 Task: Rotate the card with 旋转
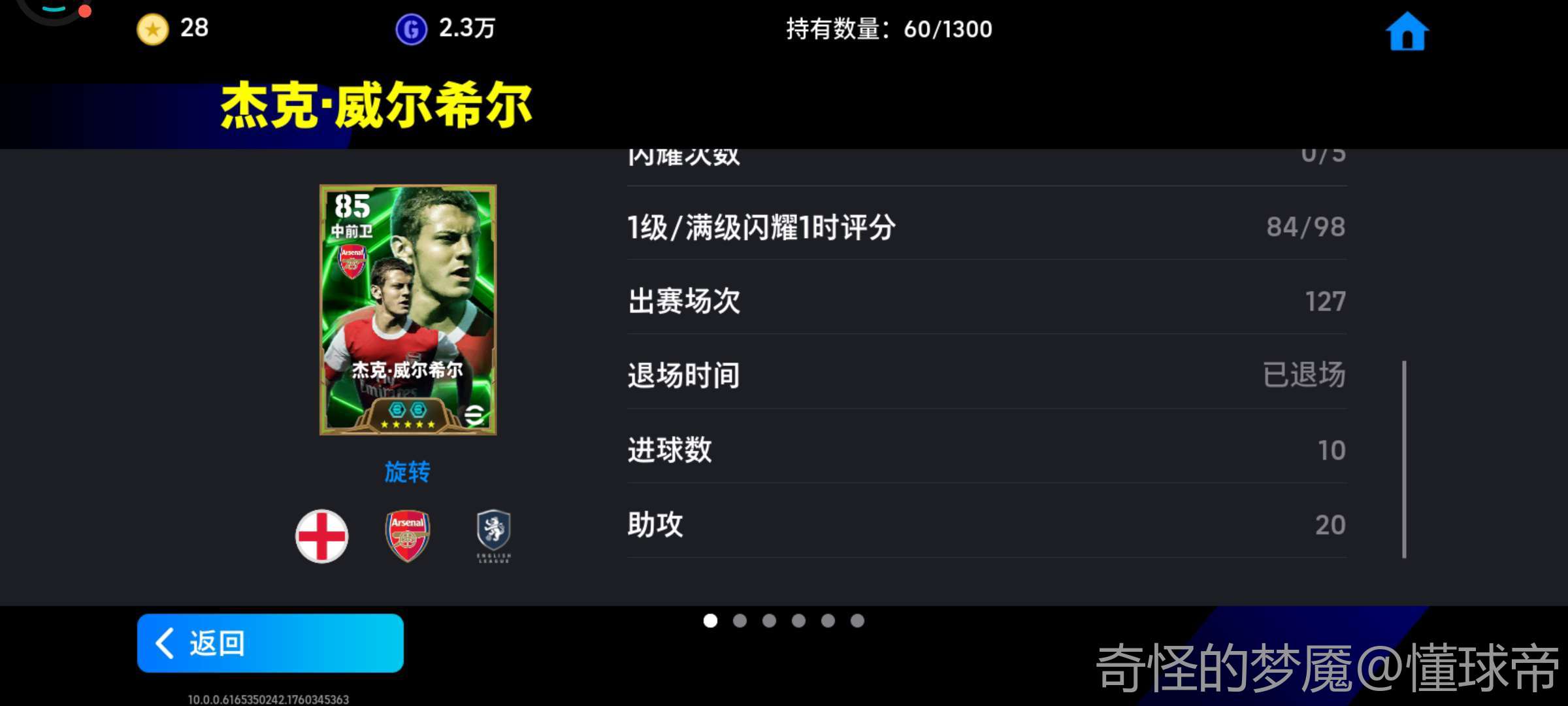click(407, 471)
